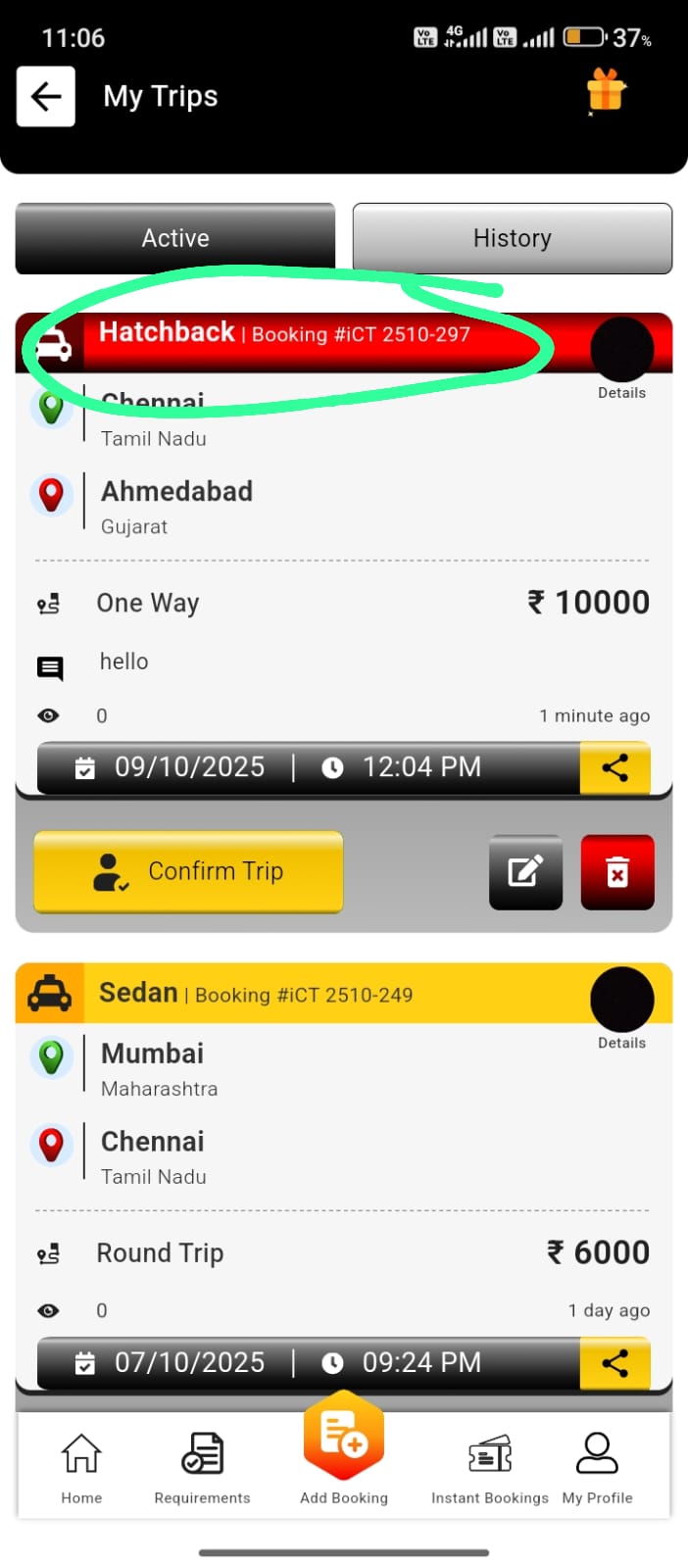Image resolution: width=688 pixels, height=1568 pixels.
Task: Open Details for the Hatchback booking
Action: [621, 353]
